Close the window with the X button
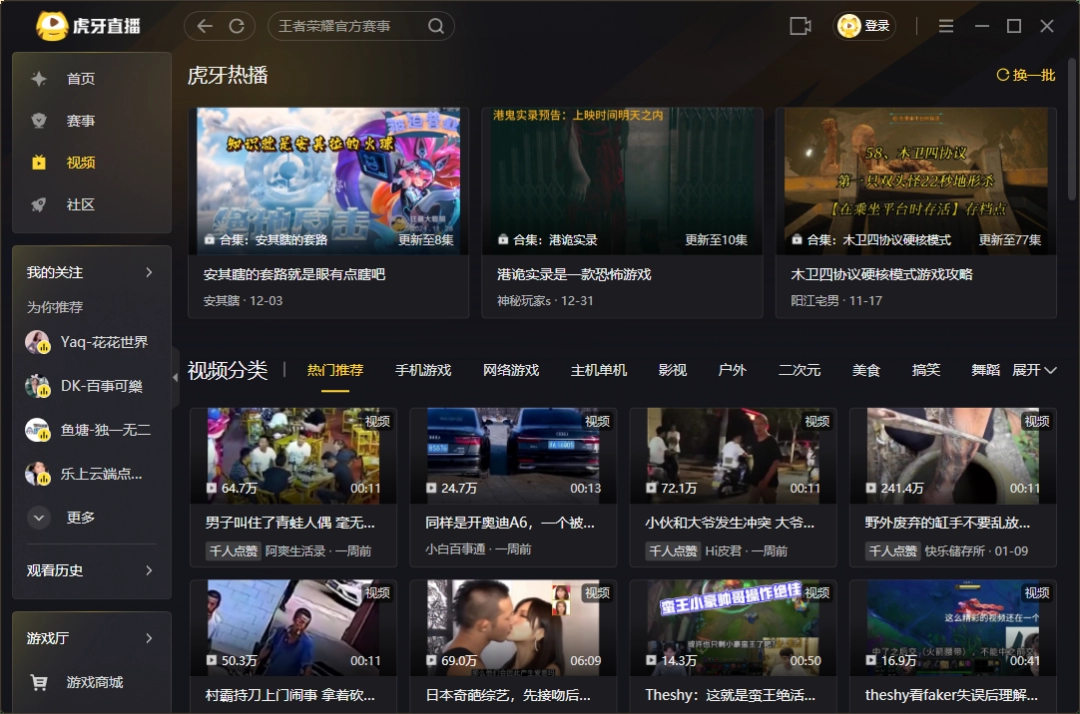The height and width of the screenshot is (714, 1080). pyautogui.click(x=1047, y=26)
